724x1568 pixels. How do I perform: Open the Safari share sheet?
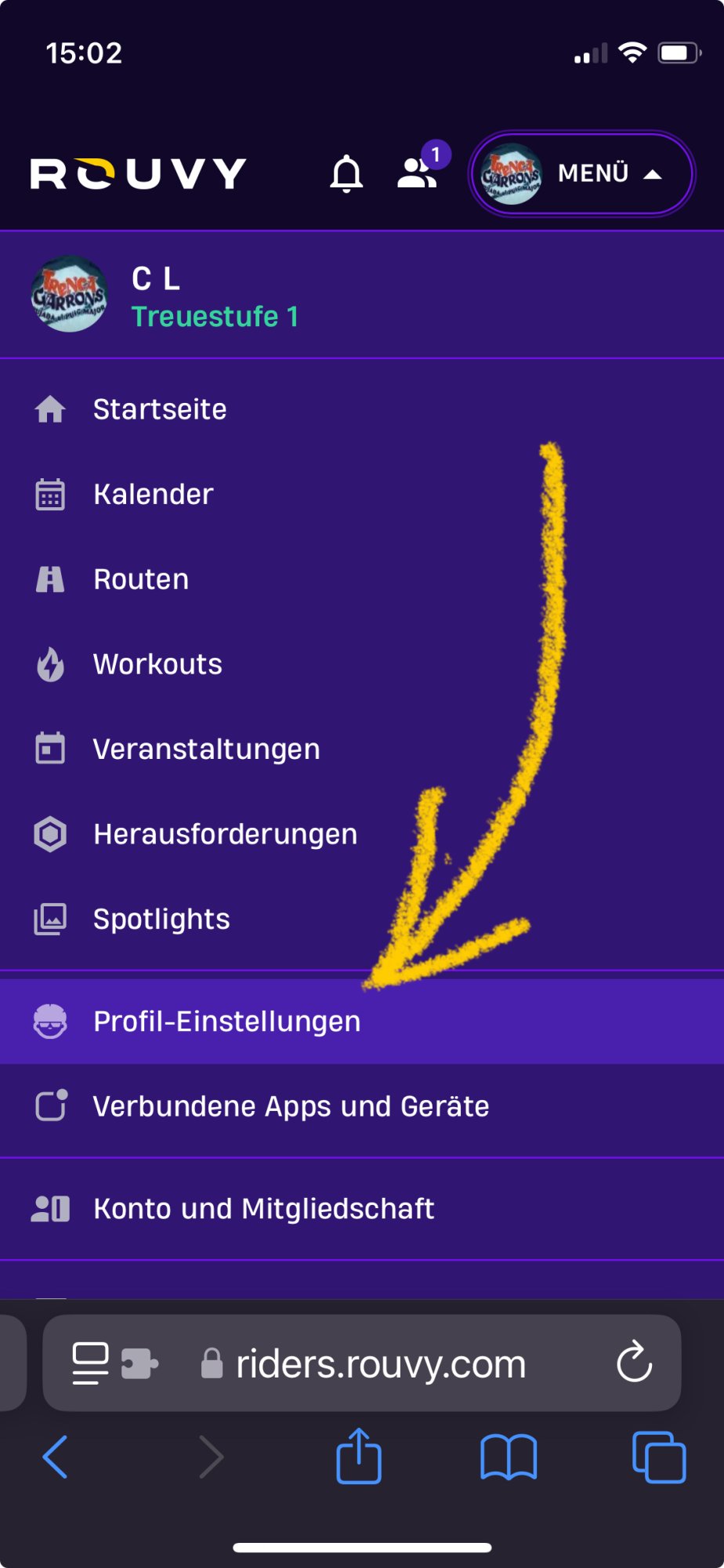click(359, 1457)
